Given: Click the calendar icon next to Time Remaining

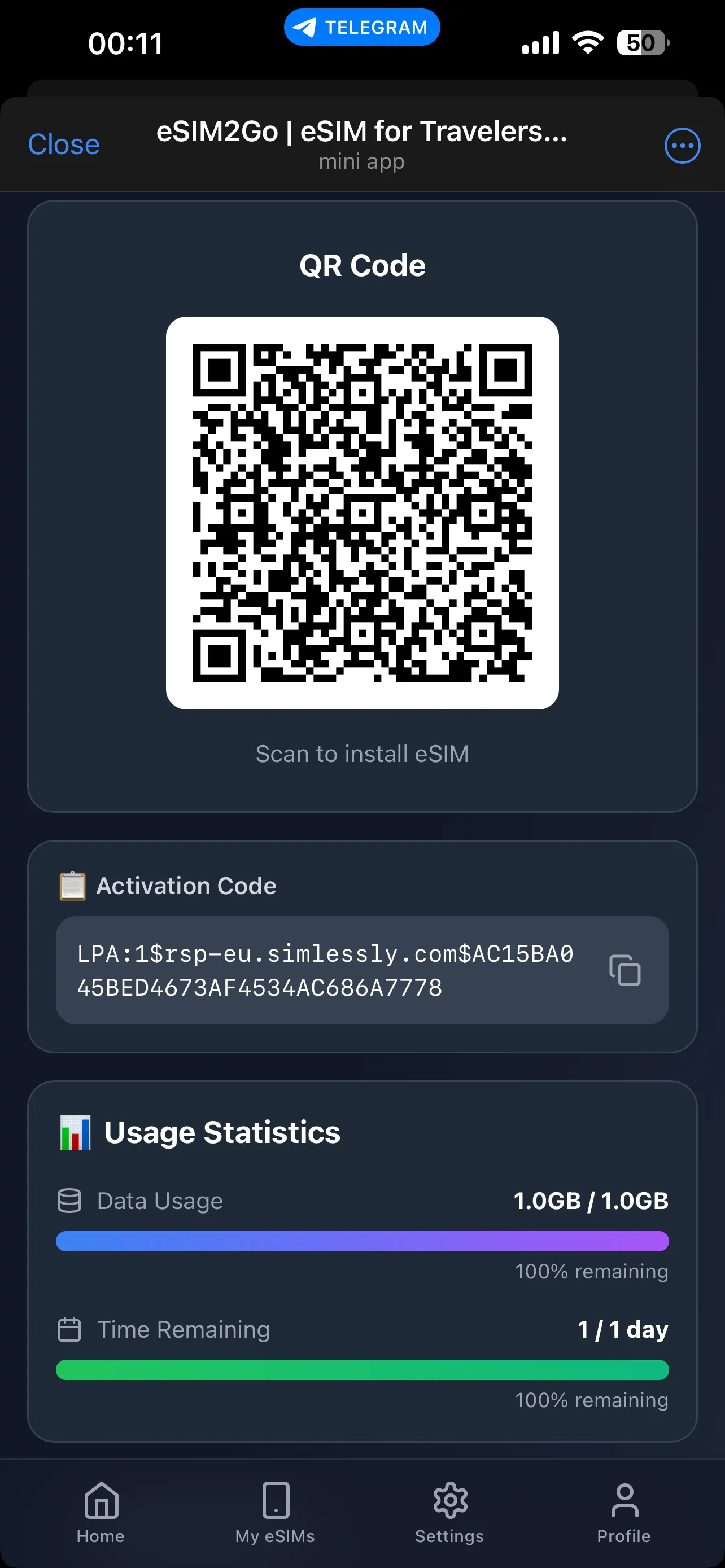Looking at the screenshot, I should tap(69, 1329).
